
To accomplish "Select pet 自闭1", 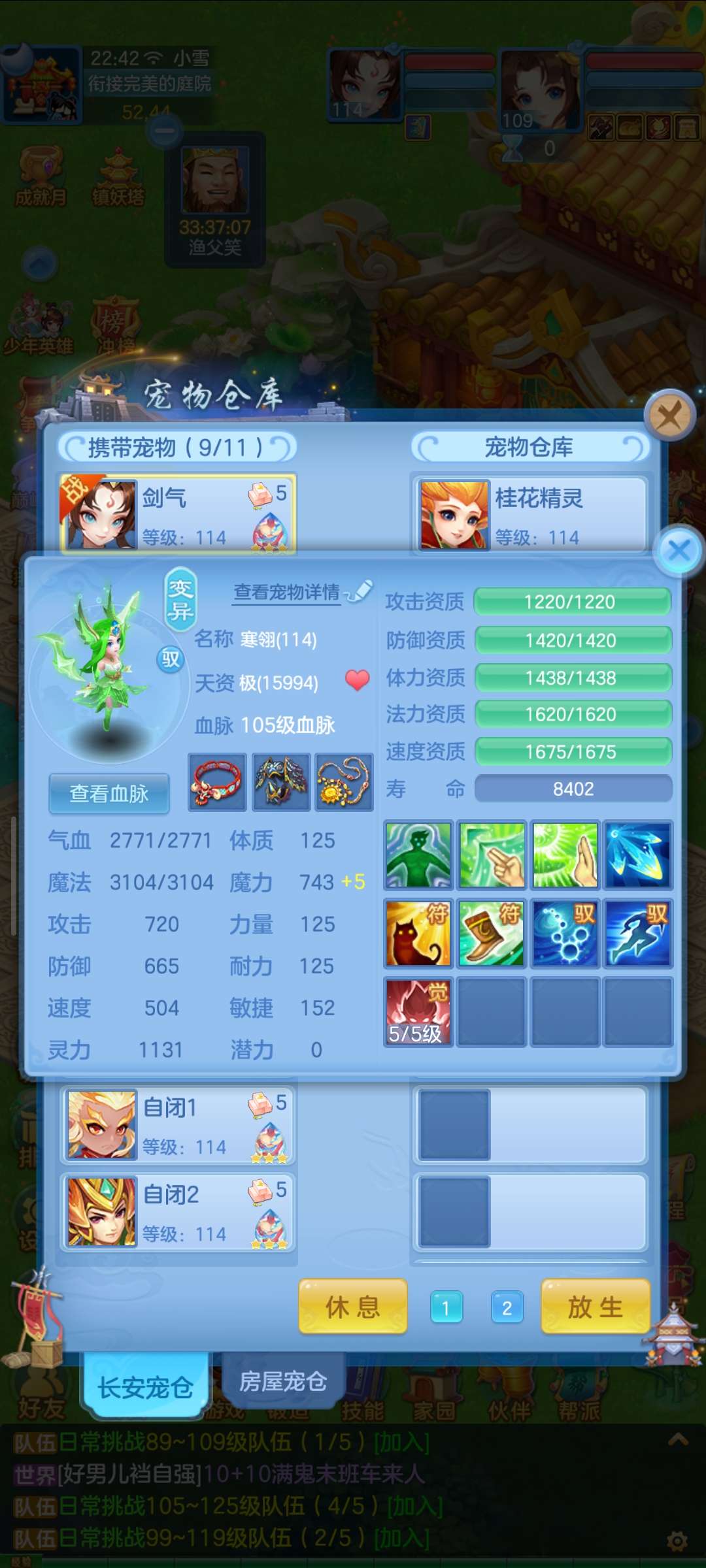I will tap(178, 1125).
